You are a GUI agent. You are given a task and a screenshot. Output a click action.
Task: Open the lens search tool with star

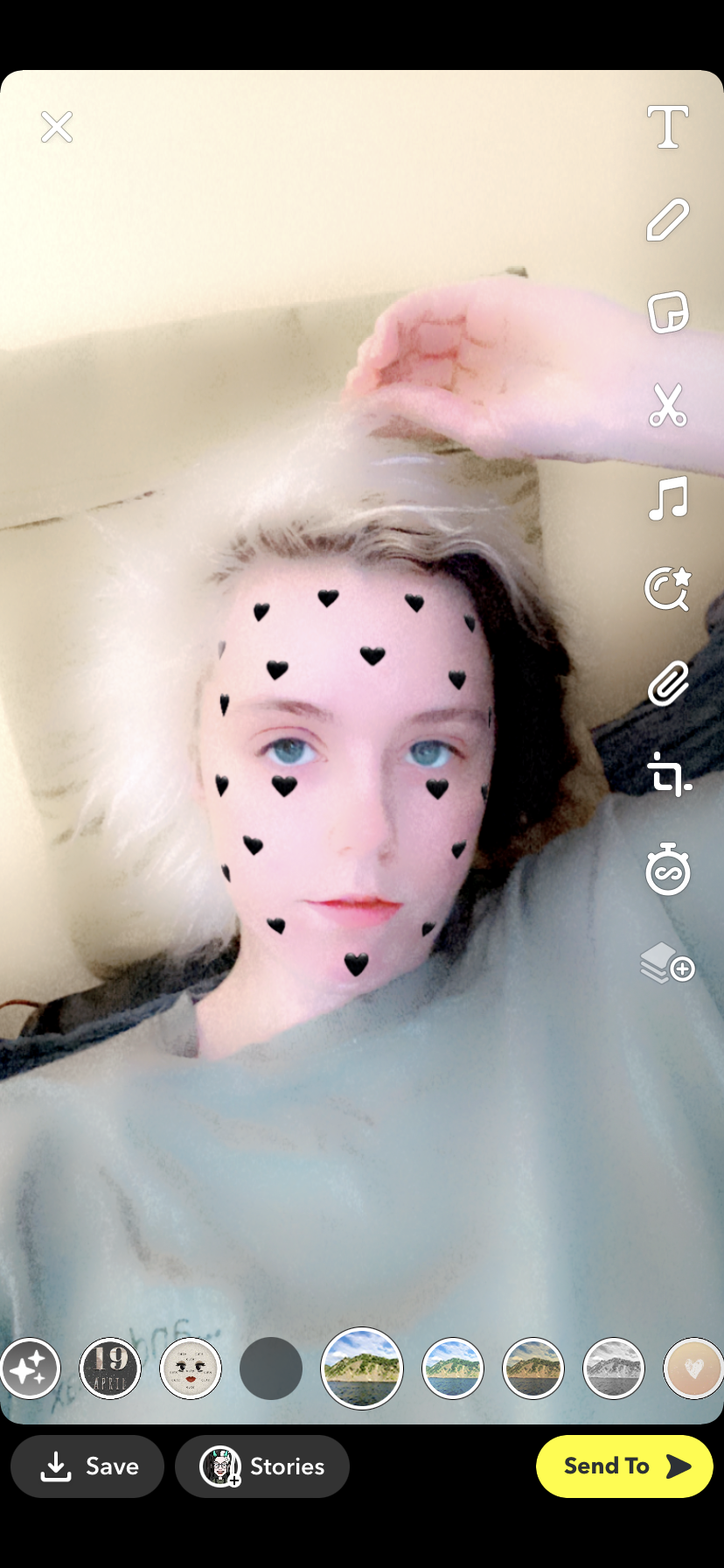(668, 589)
